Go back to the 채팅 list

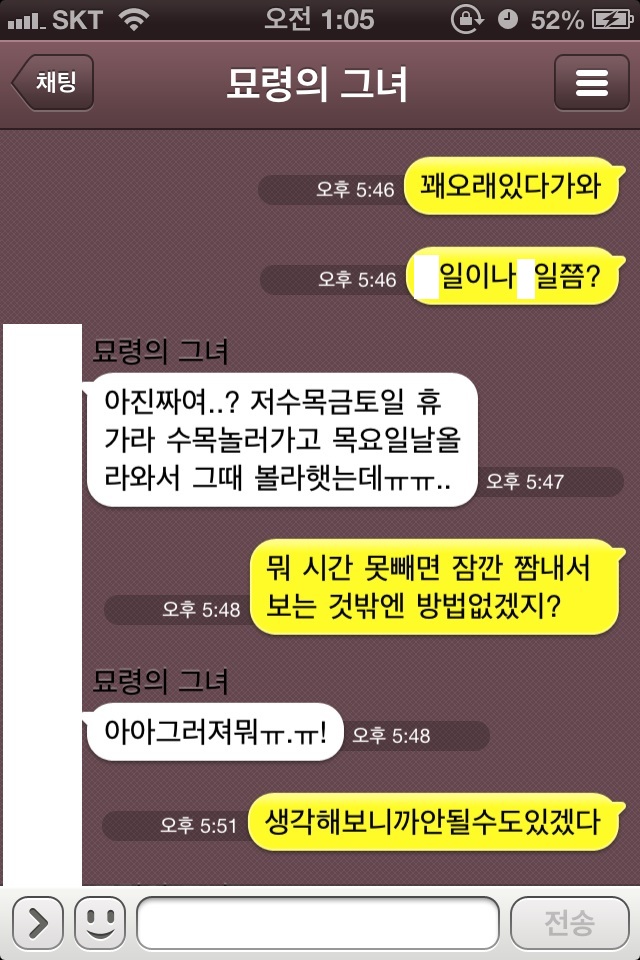point(53,83)
